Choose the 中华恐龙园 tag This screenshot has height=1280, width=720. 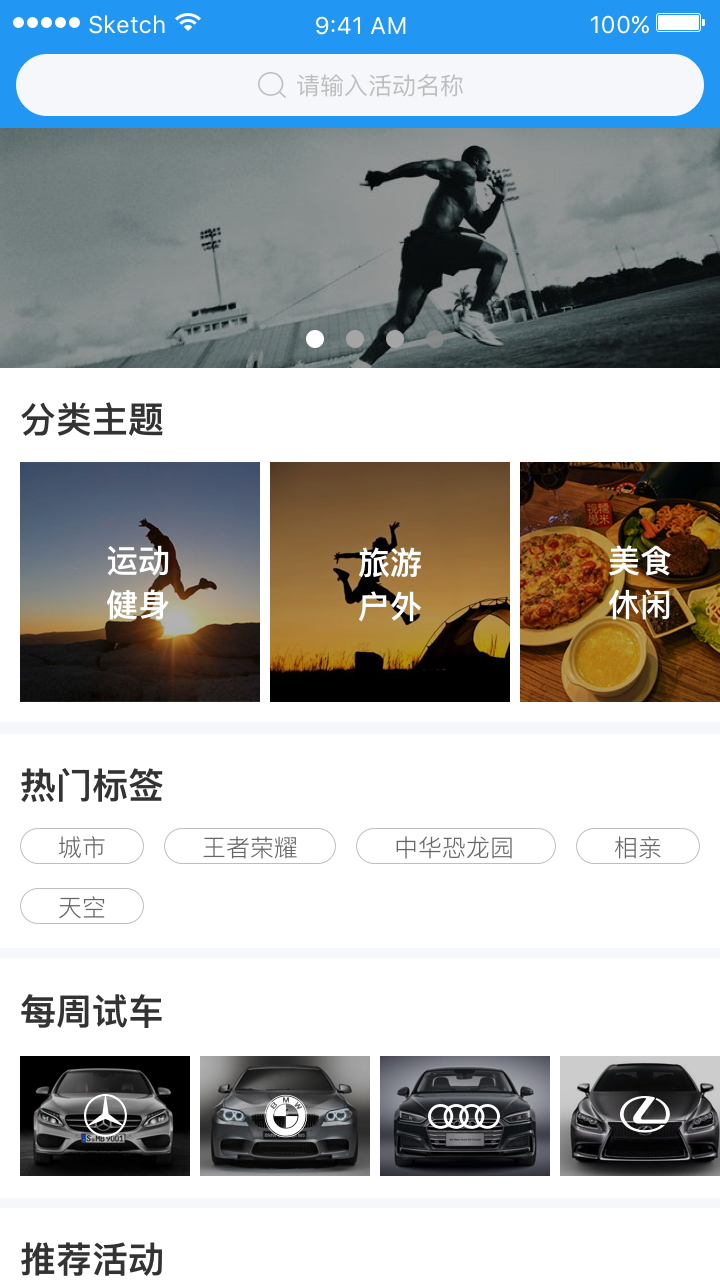[455, 846]
